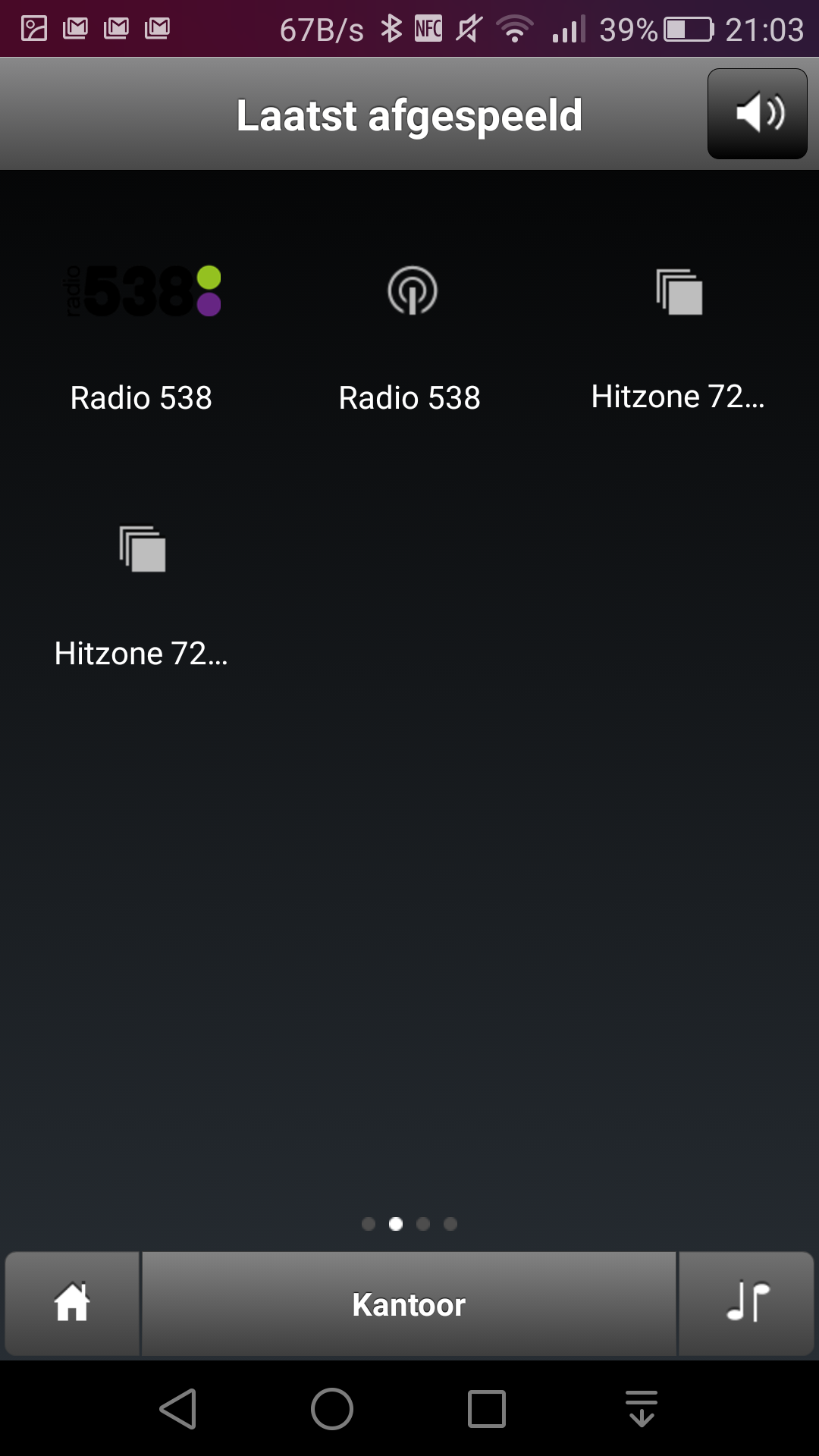Image resolution: width=819 pixels, height=1456 pixels.
Task: Open the recent apps overview
Action: pos(487,1409)
